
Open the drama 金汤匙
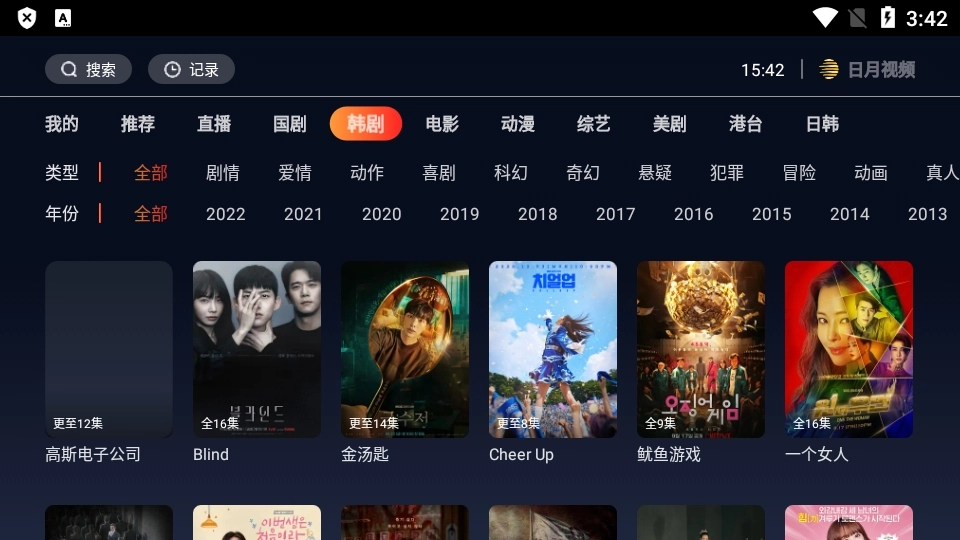pos(405,349)
